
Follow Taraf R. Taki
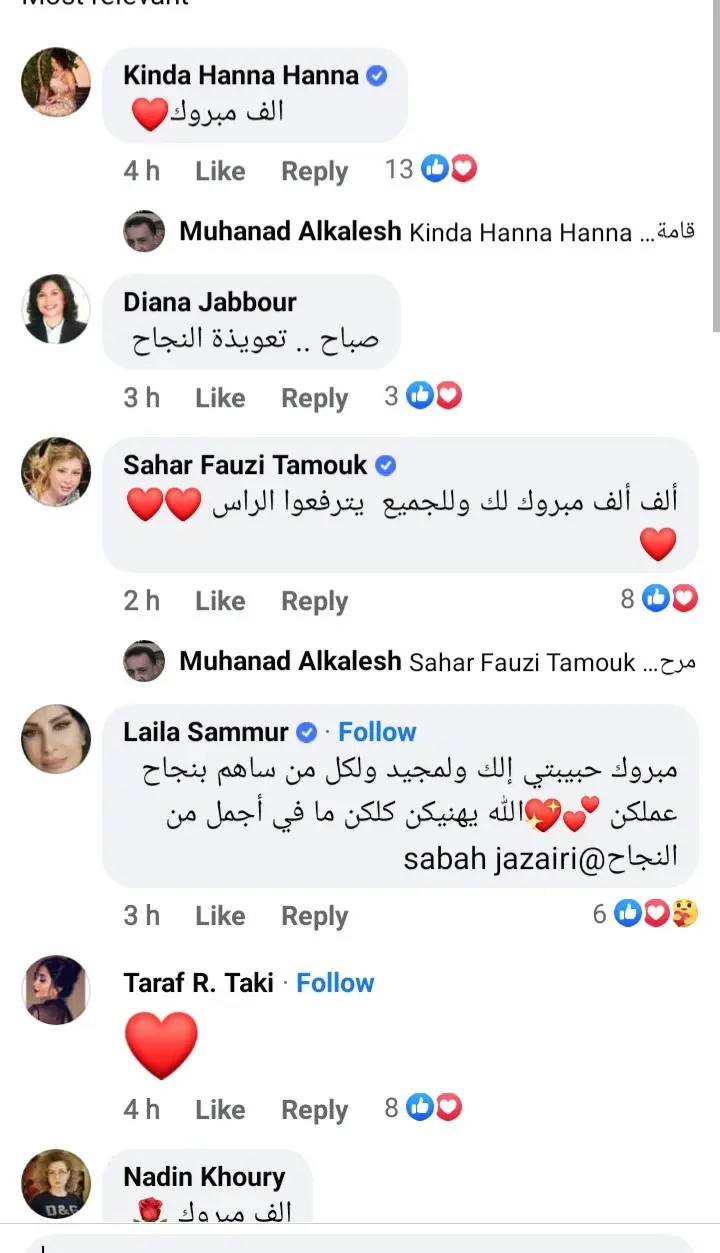[x=335, y=983]
